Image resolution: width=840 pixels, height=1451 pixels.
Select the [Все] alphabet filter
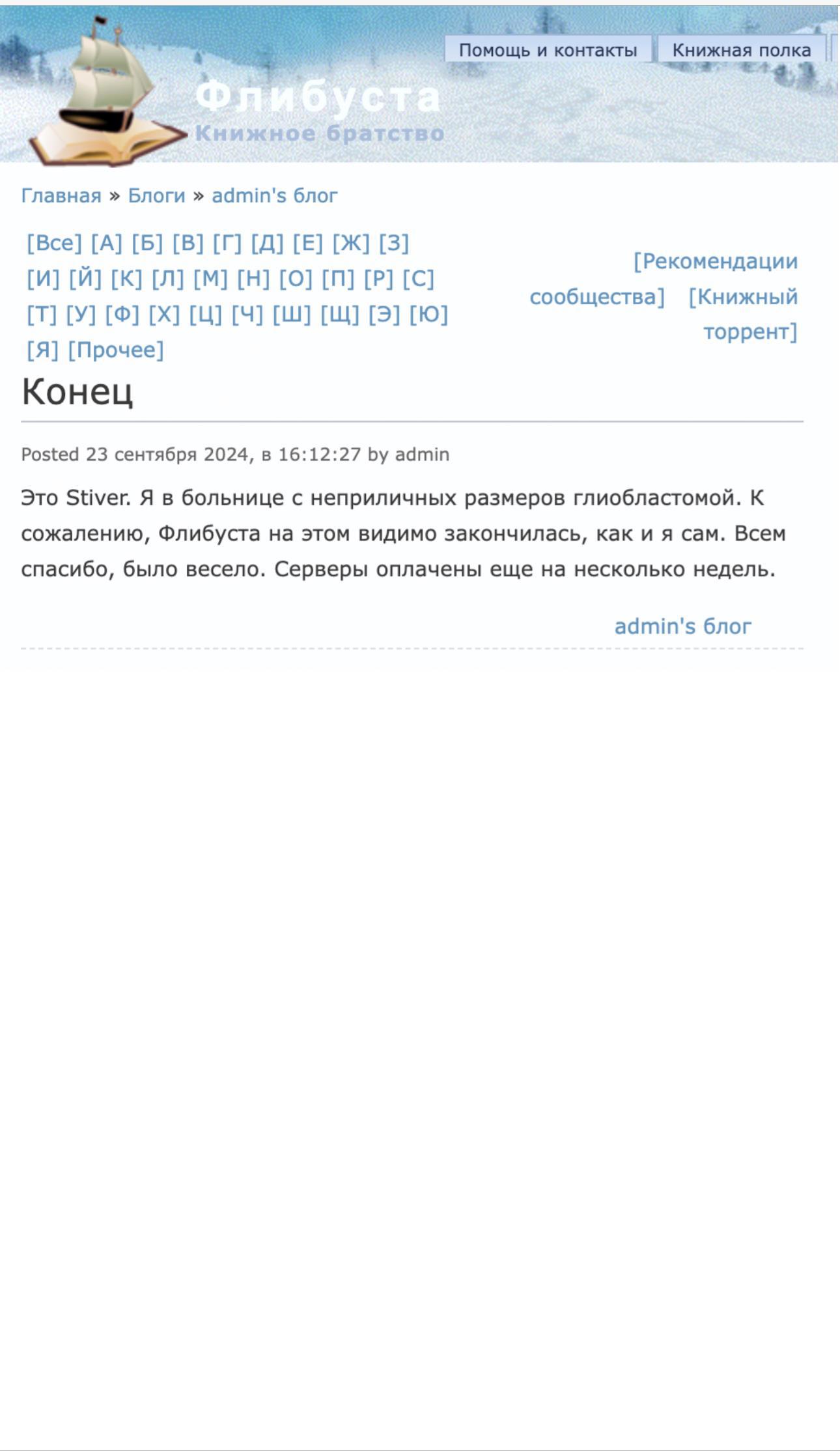[54, 243]
